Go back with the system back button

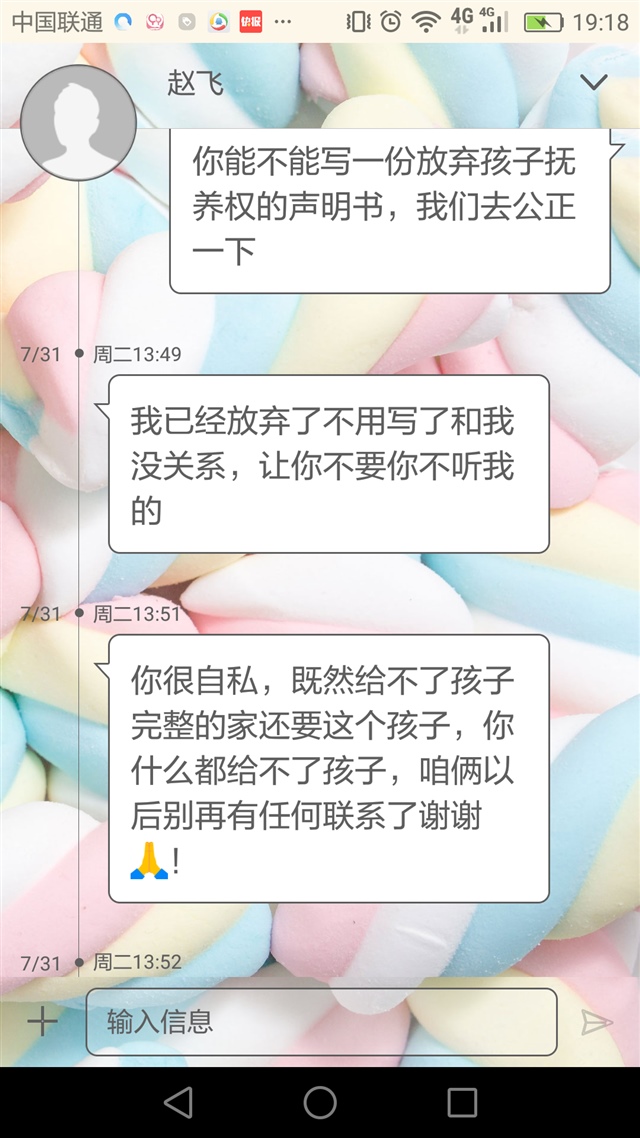178,1102
